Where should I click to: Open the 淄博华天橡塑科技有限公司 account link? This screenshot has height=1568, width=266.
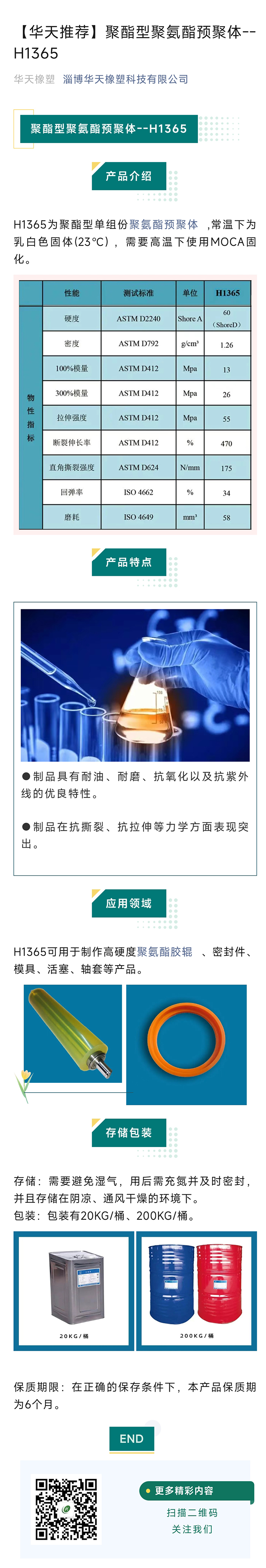pos(125,79)
